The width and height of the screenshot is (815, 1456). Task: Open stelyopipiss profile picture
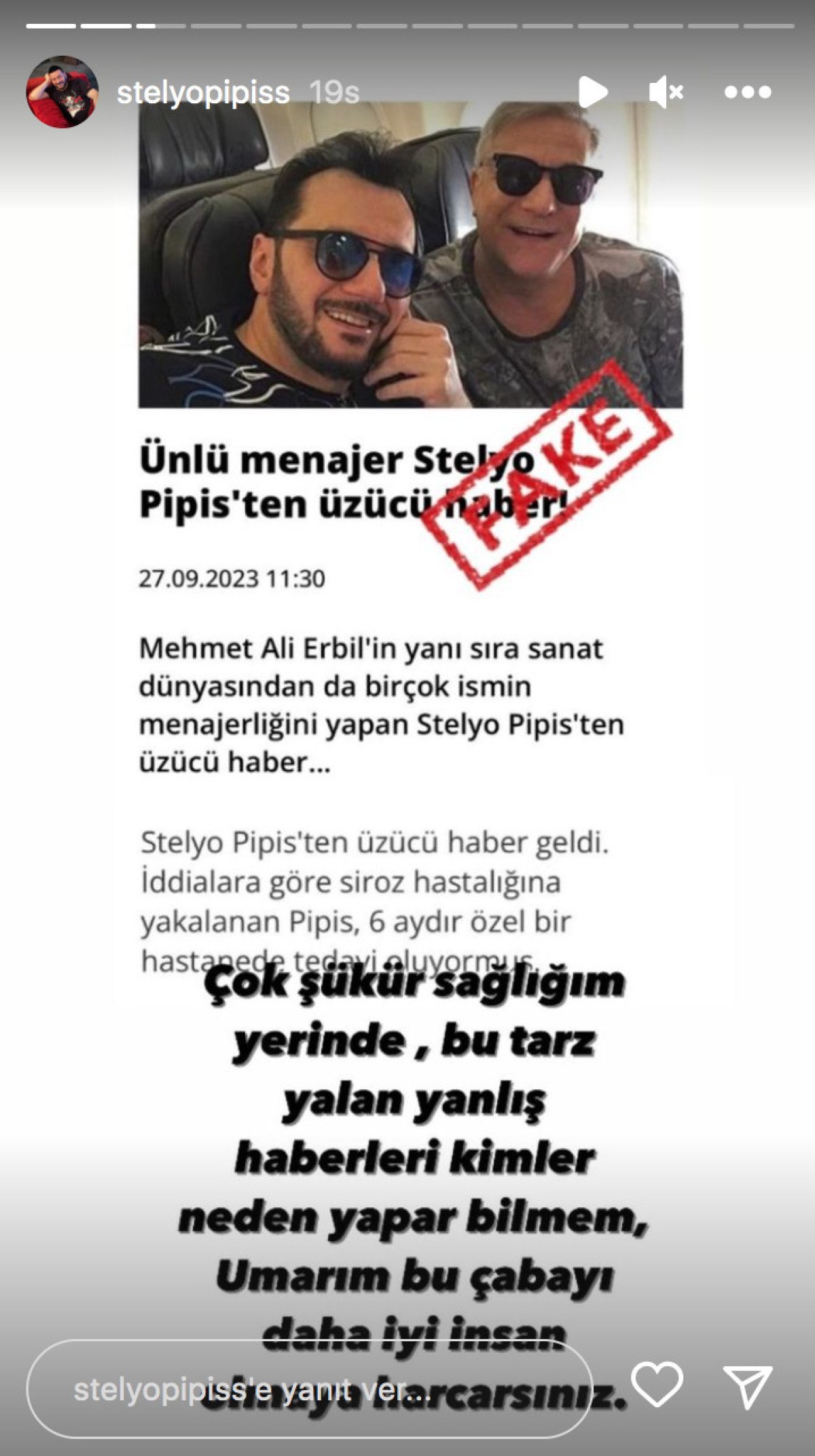tap(62, 92)
